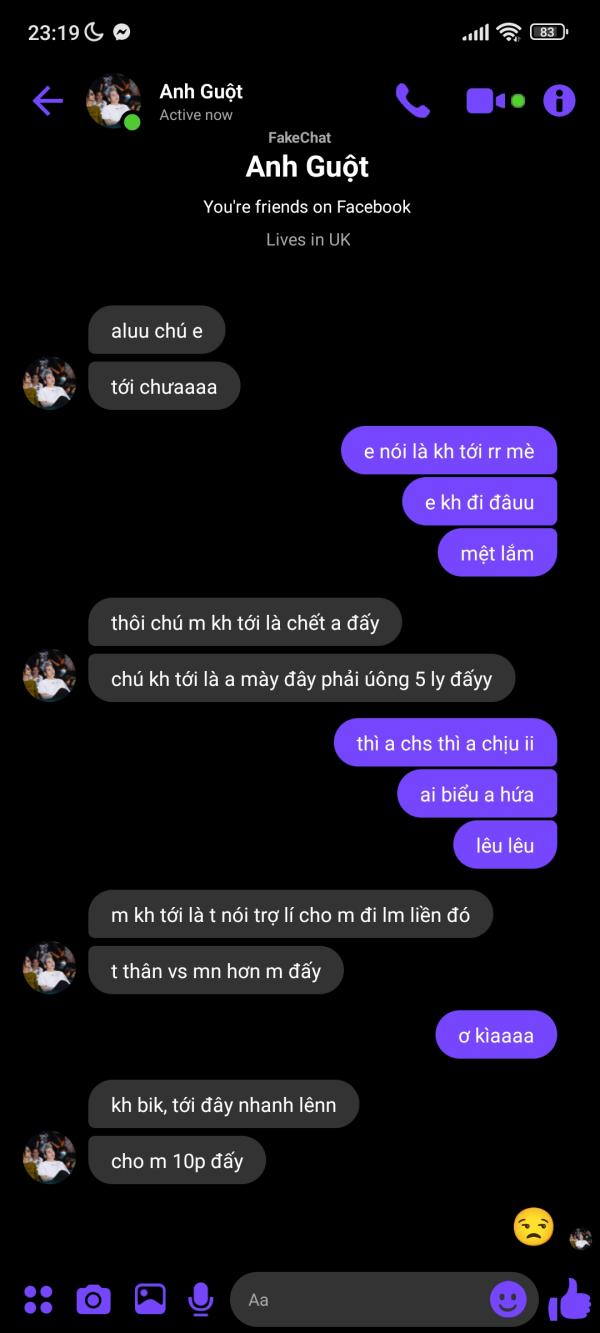This screenshot has width=600, height=1333.
Task: Open the camera to take a photo
Action: pos(93,1299)
